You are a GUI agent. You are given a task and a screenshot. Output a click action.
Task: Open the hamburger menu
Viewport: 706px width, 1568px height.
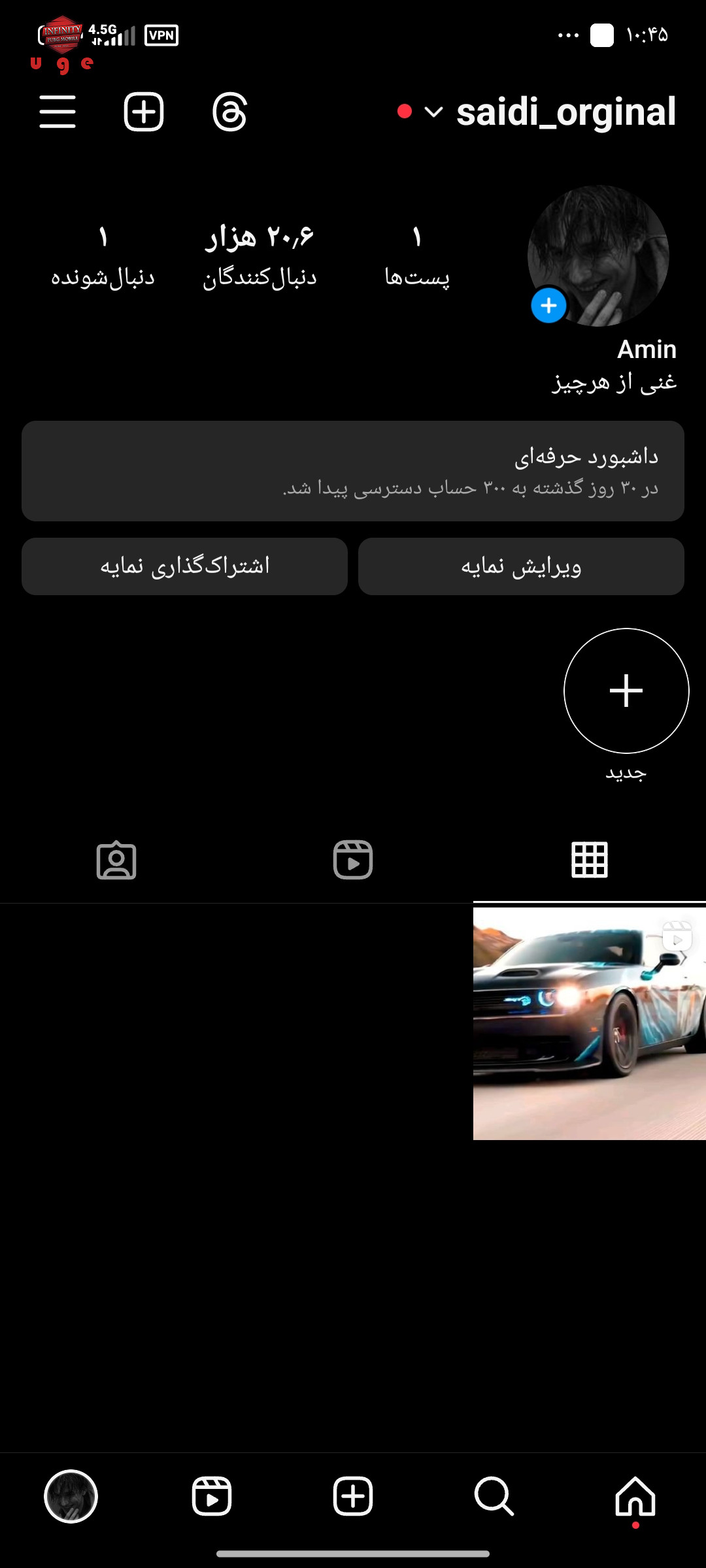(58, 112)
